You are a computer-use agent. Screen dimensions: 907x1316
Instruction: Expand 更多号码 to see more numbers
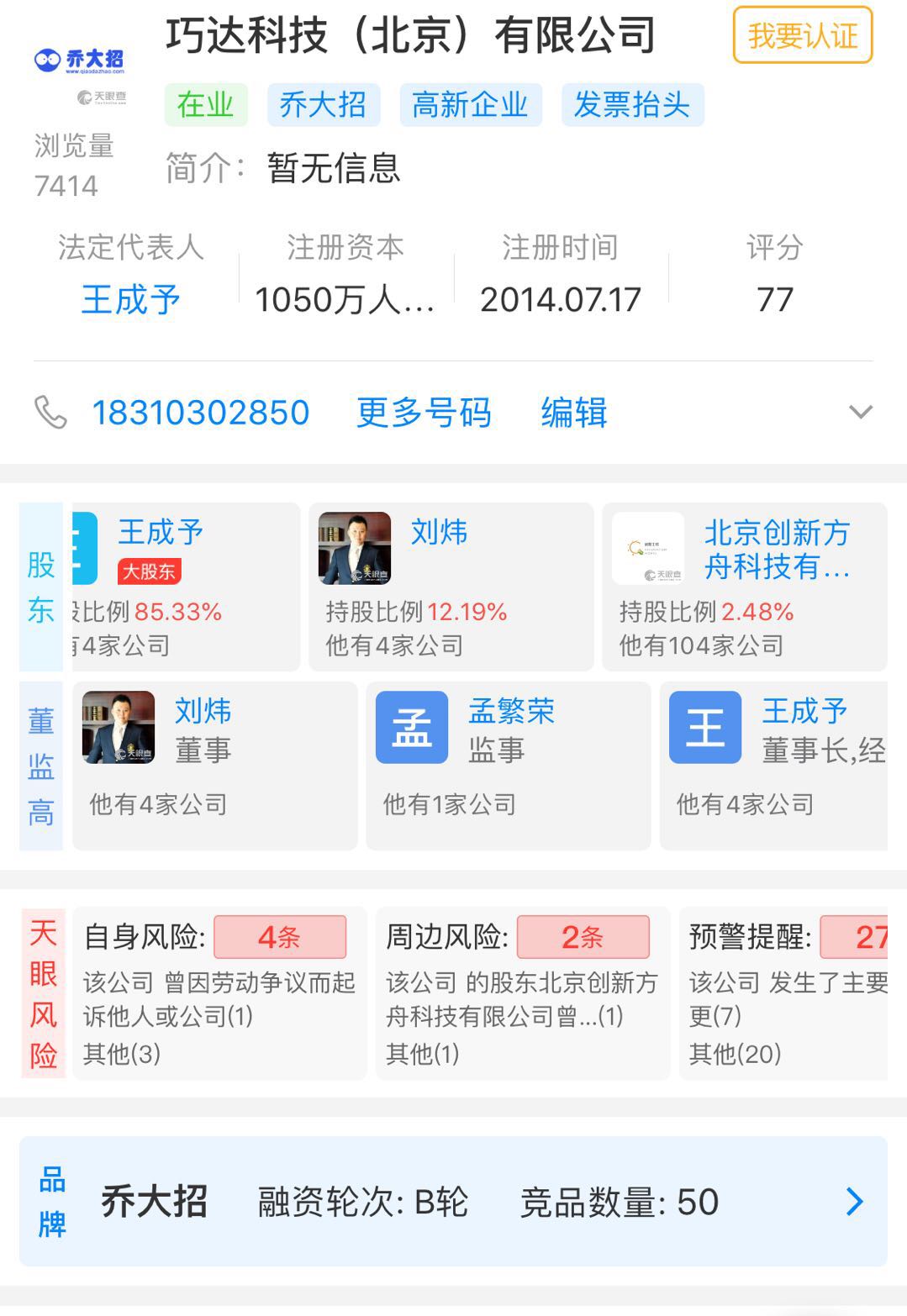click(x=423, y=412)
